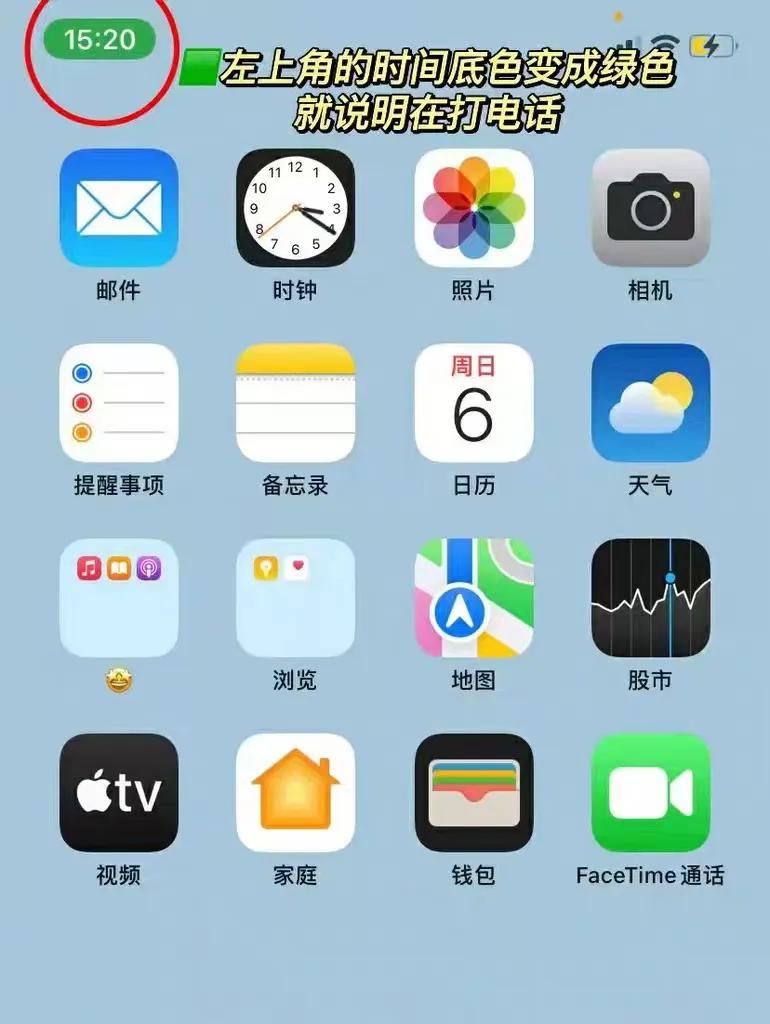Check the 天气 Weather app
This screenshot has width=770, height=1024.
tap(650, 403)
